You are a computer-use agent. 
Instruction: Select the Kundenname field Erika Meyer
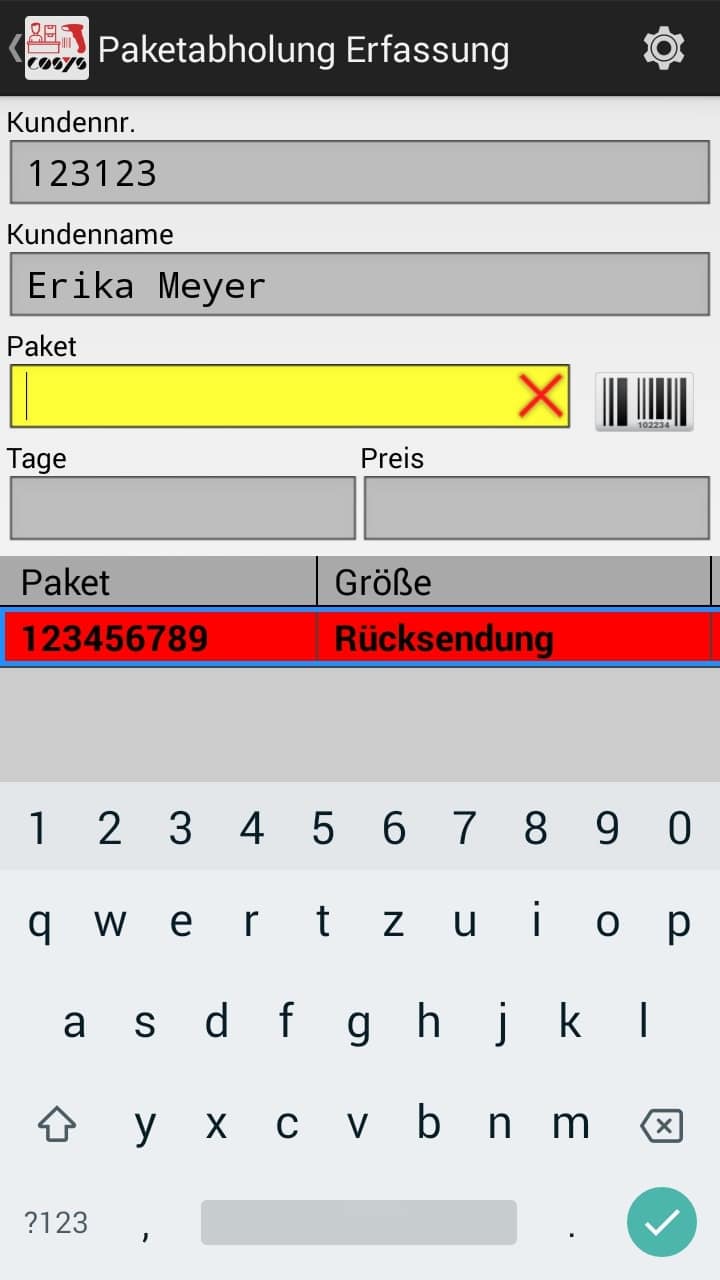[359, 285]
